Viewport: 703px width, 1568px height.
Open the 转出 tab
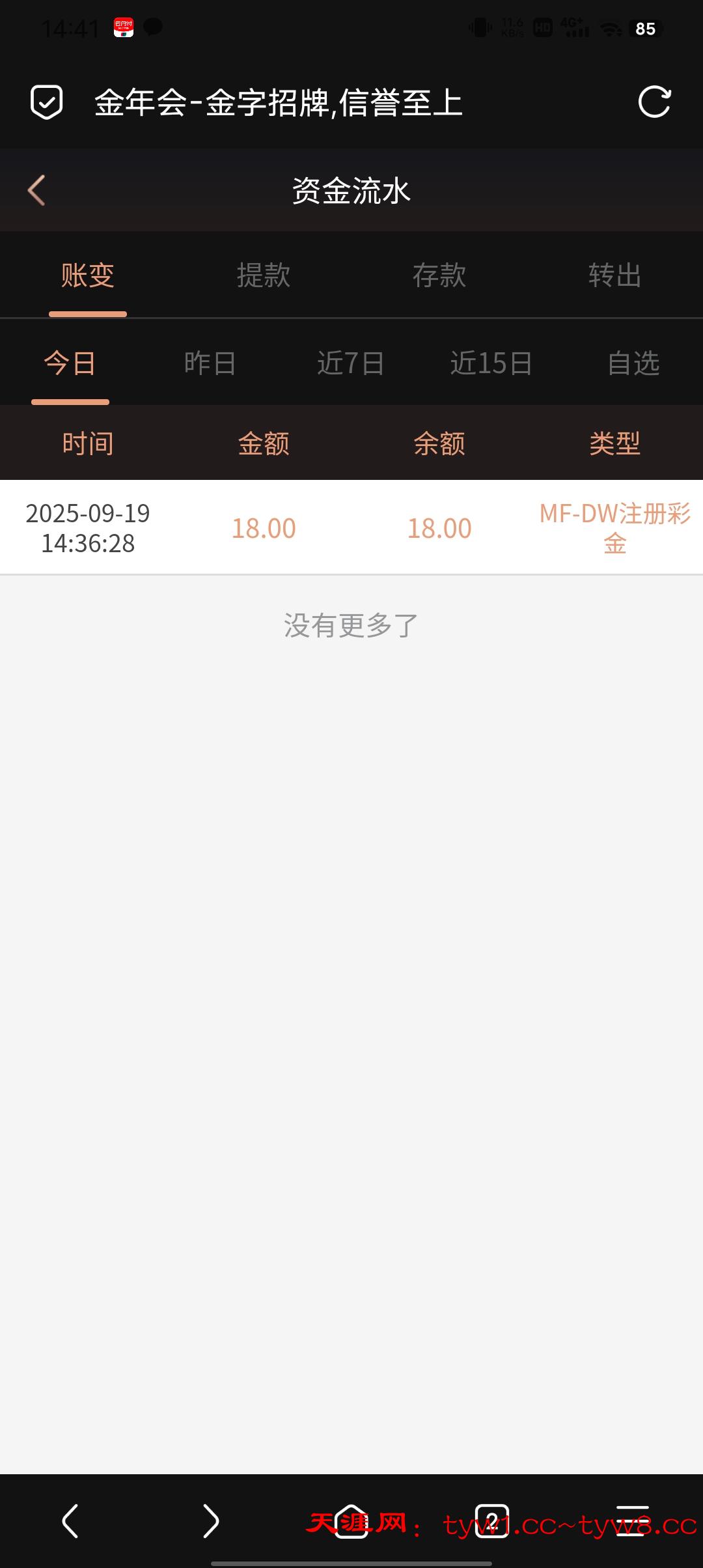coord(614,275)
